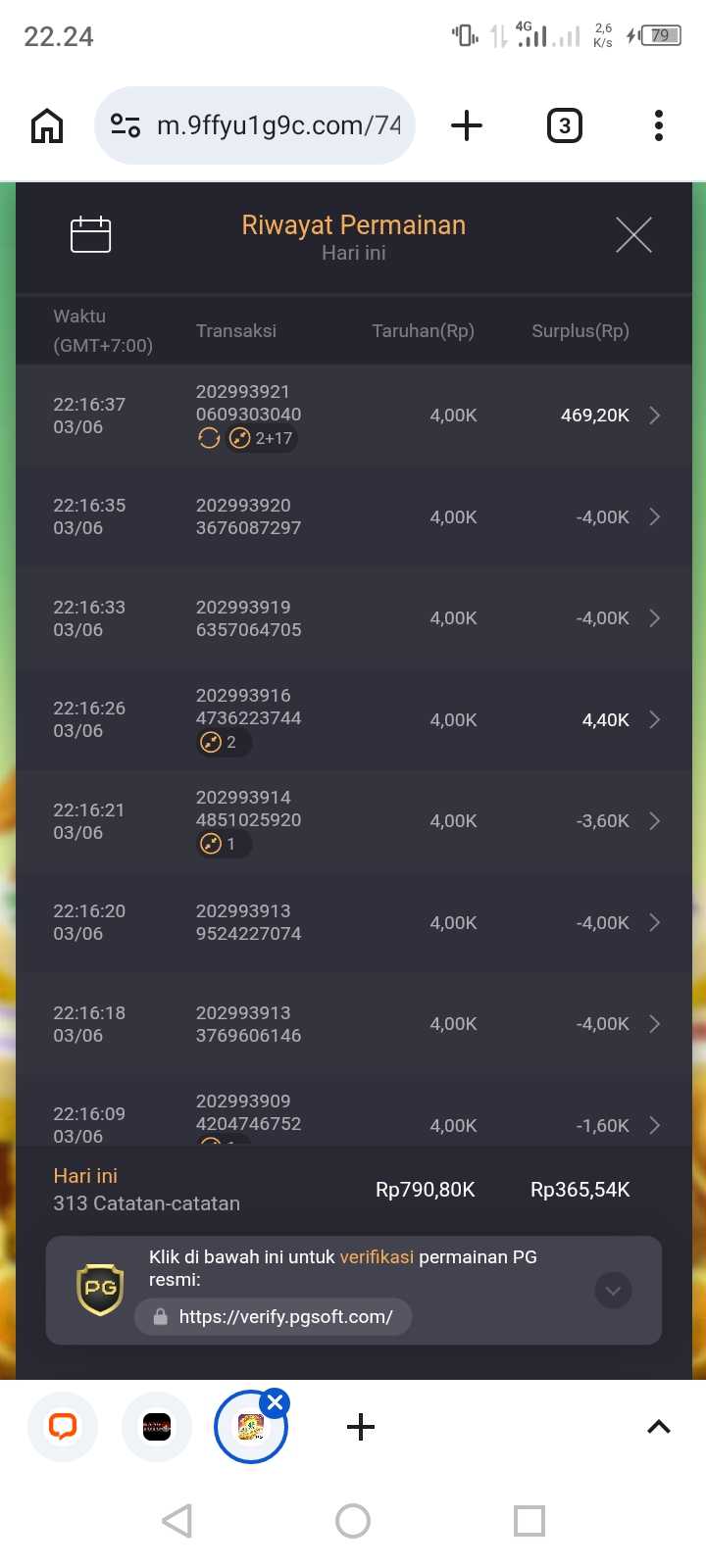Open details of the 22:16:37 transaction
Image resolution: width=706 pixels, height=1568 pixels.
(x=654, y=416)
